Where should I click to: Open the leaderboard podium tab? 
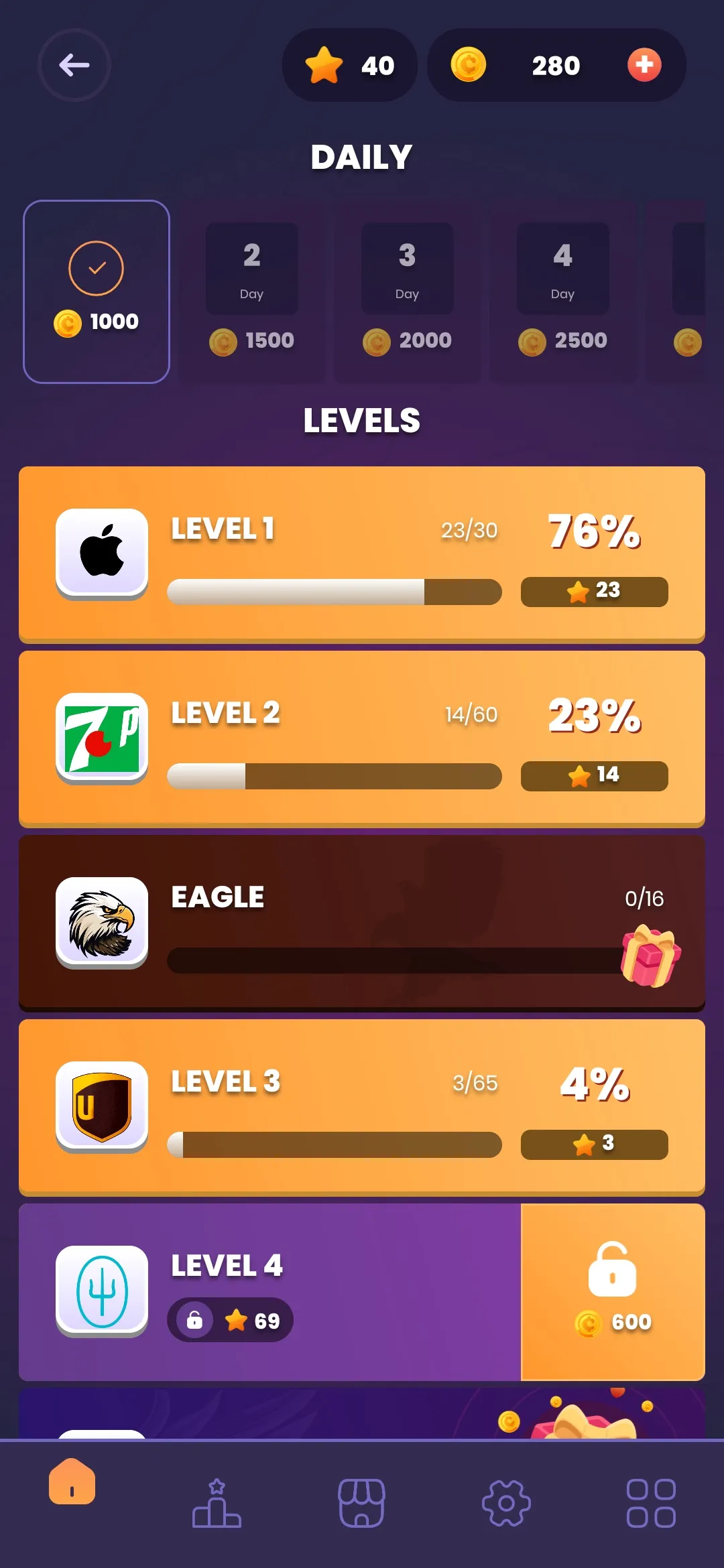(x=217, y=1503)
